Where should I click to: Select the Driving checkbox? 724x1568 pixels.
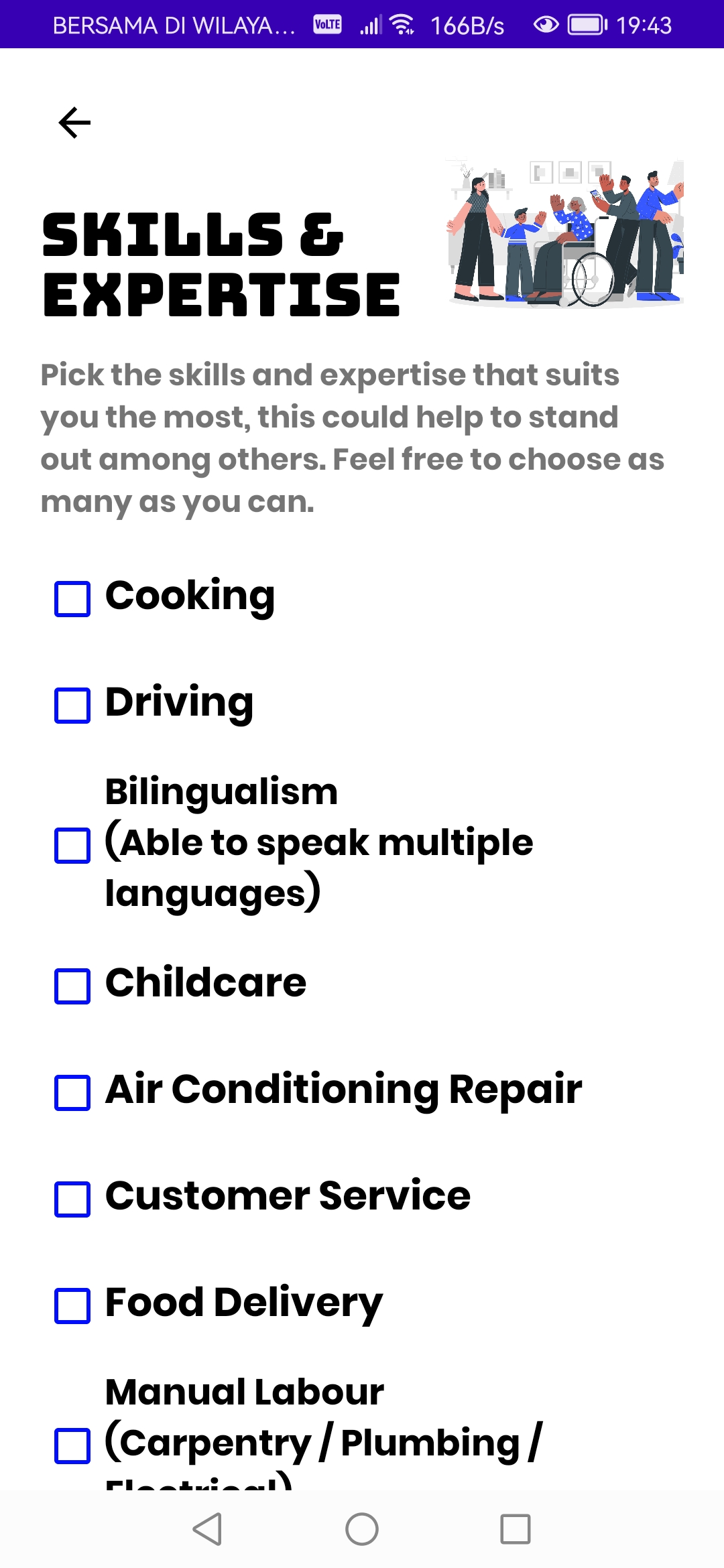point(72,705)
